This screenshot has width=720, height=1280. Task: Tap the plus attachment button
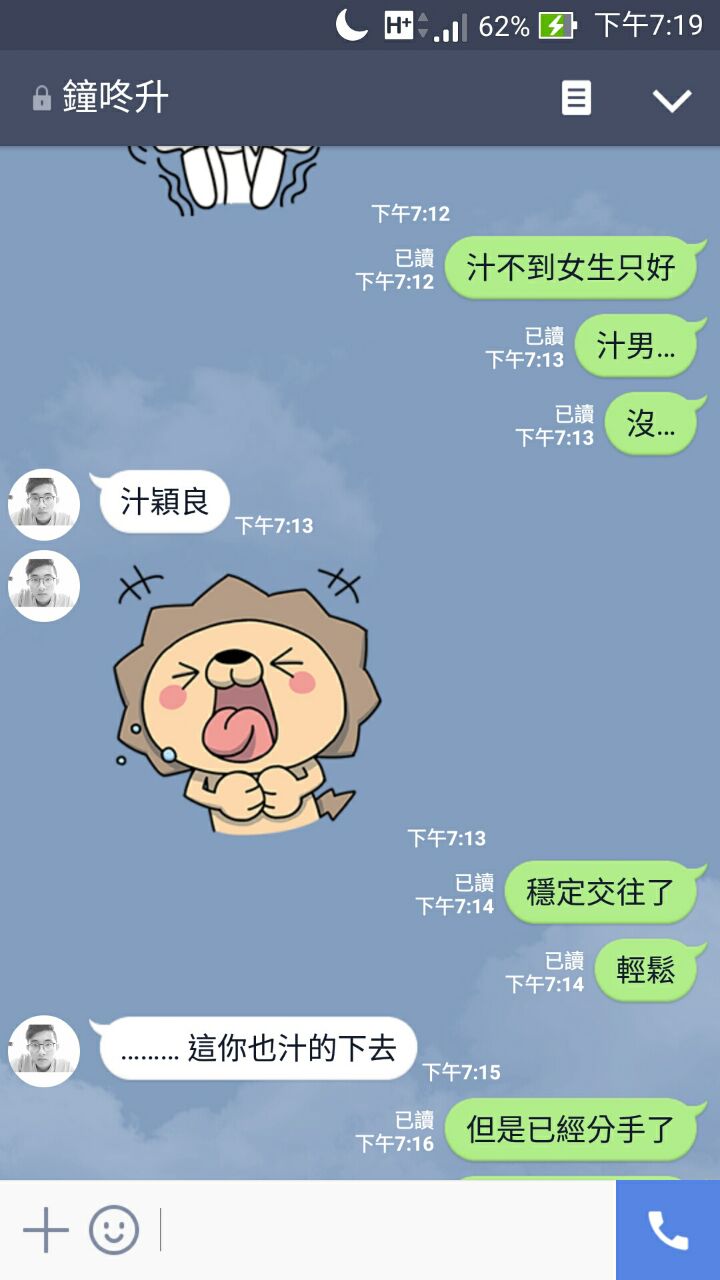(x=46, y=1230)
